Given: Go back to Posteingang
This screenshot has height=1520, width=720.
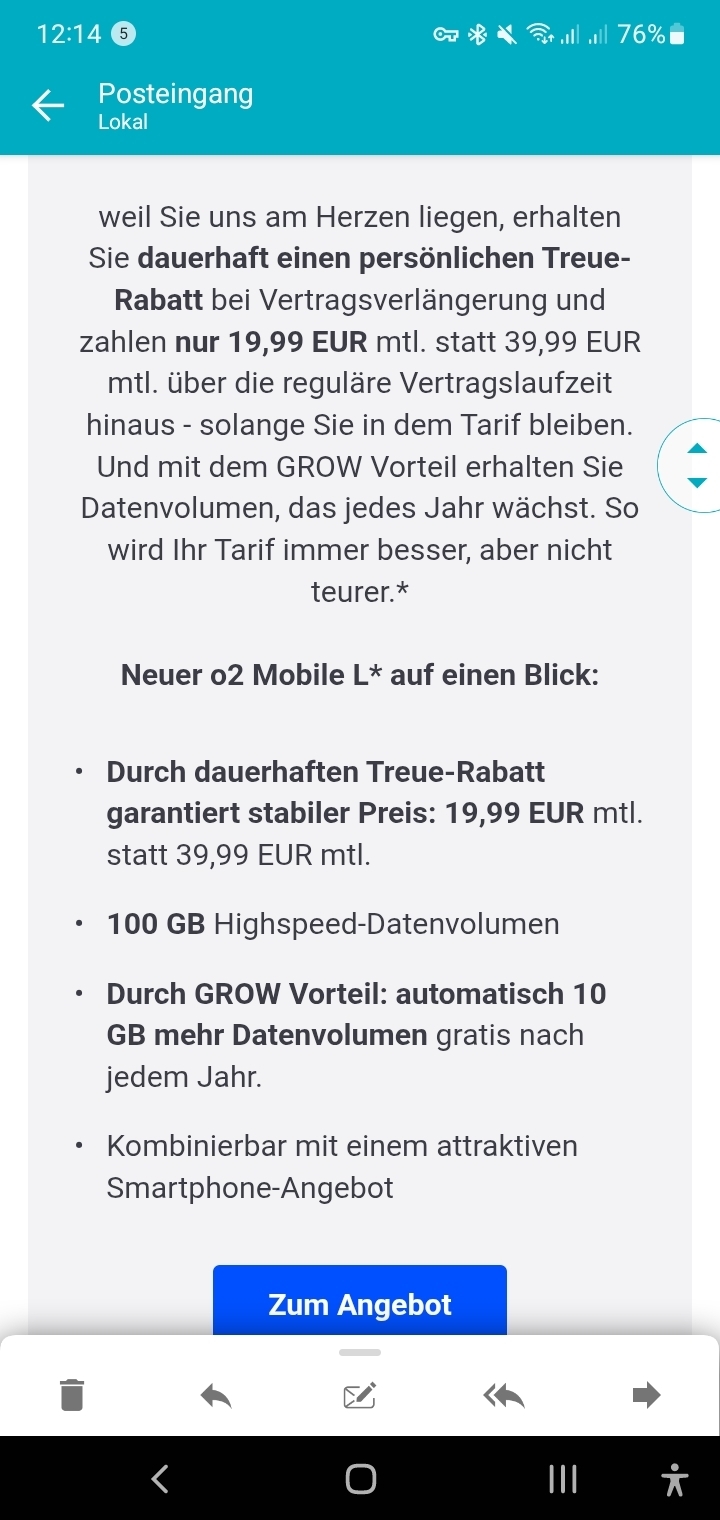Looking at the screenshot, I should [x=48, y=105].
